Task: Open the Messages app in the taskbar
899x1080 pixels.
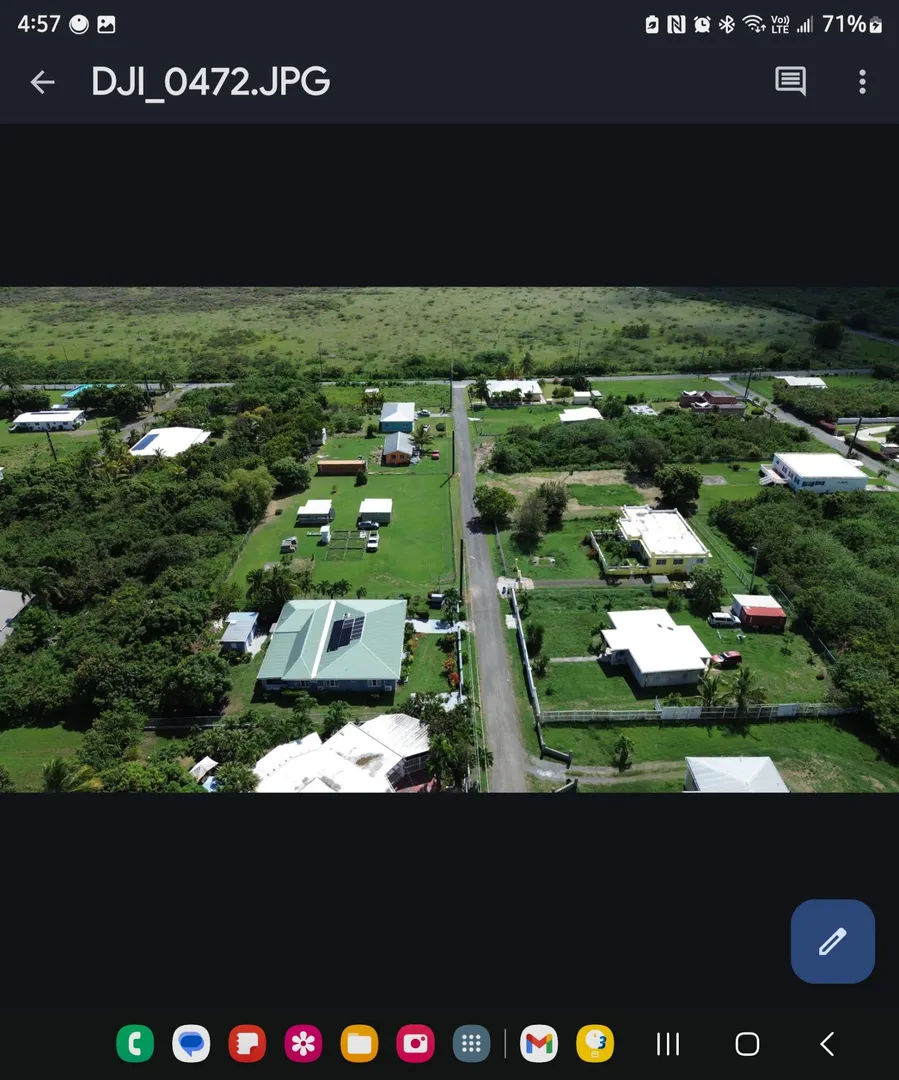Action: click(191, 1044)
